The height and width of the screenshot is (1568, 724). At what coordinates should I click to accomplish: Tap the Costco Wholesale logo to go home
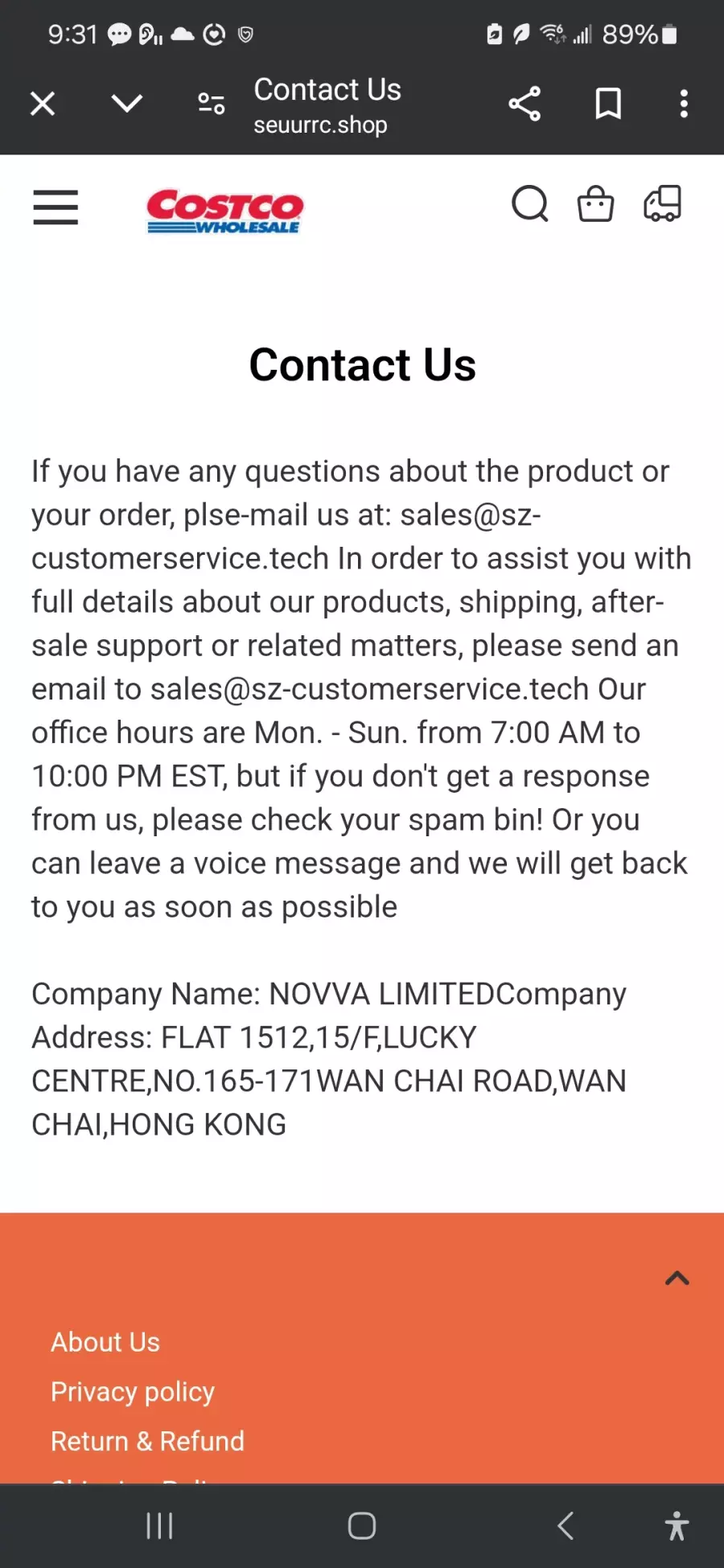[x=224, y=211]
